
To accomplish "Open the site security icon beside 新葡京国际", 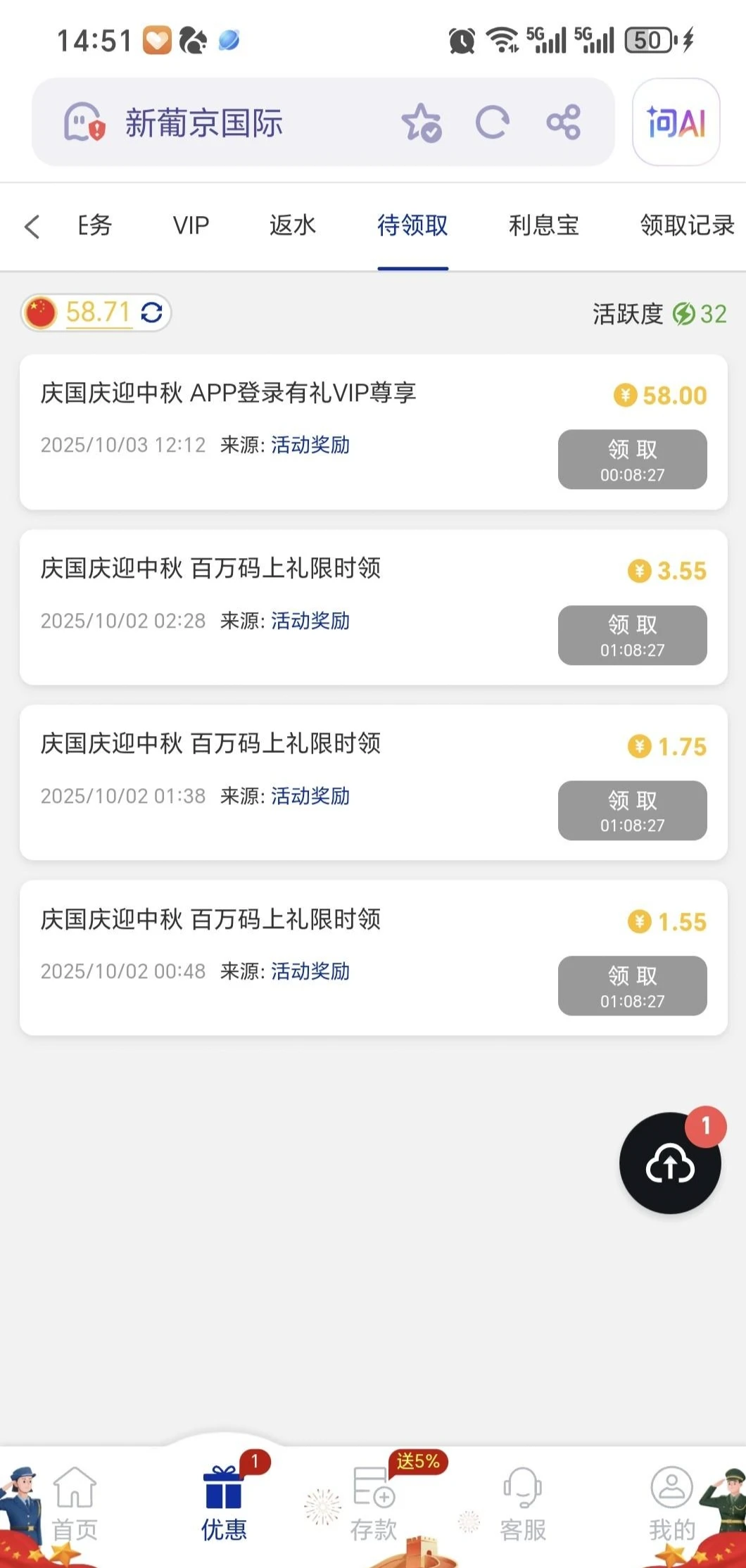I will pyautogui.click(x=84, y=123).
